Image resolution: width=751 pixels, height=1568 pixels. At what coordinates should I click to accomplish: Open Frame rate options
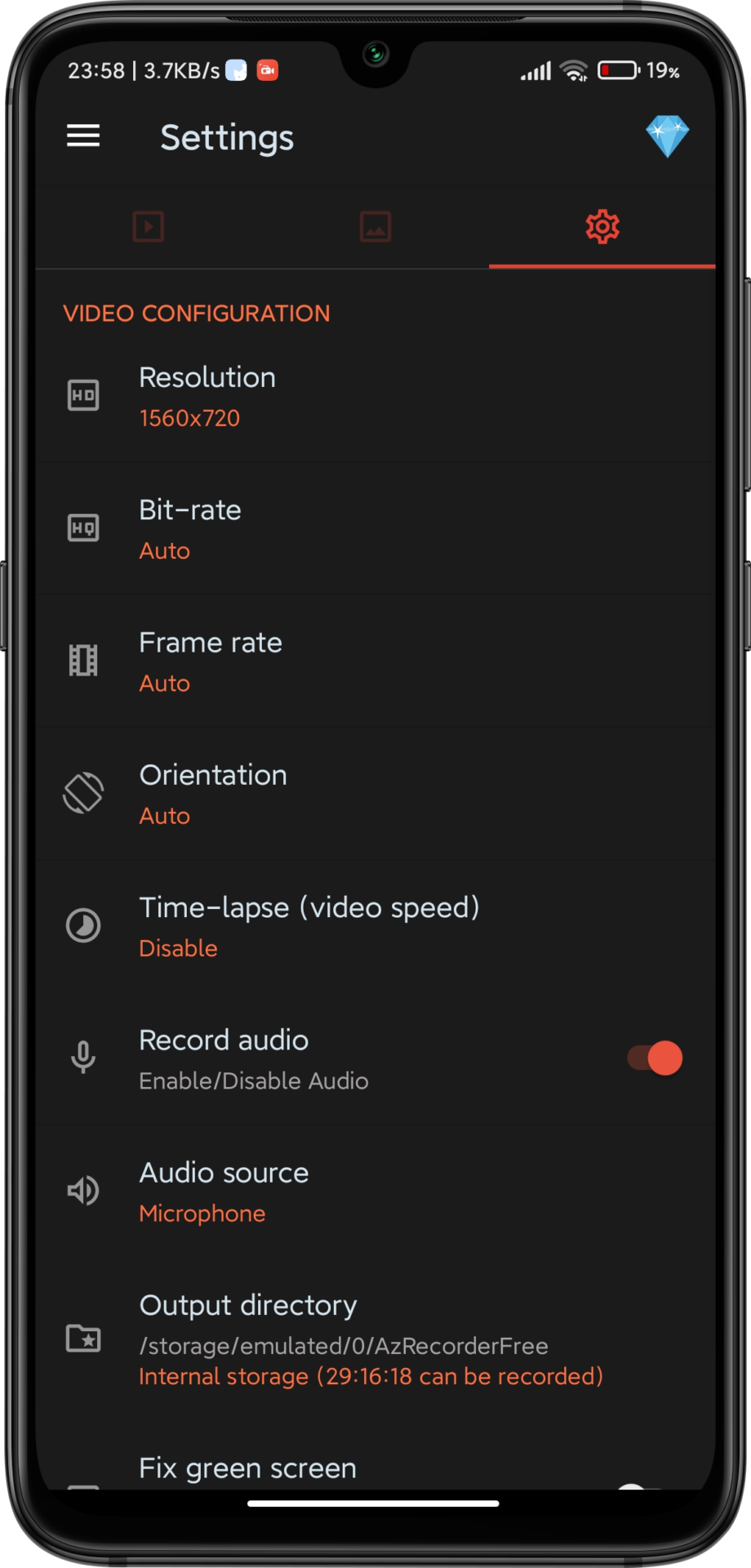[375, 661]
